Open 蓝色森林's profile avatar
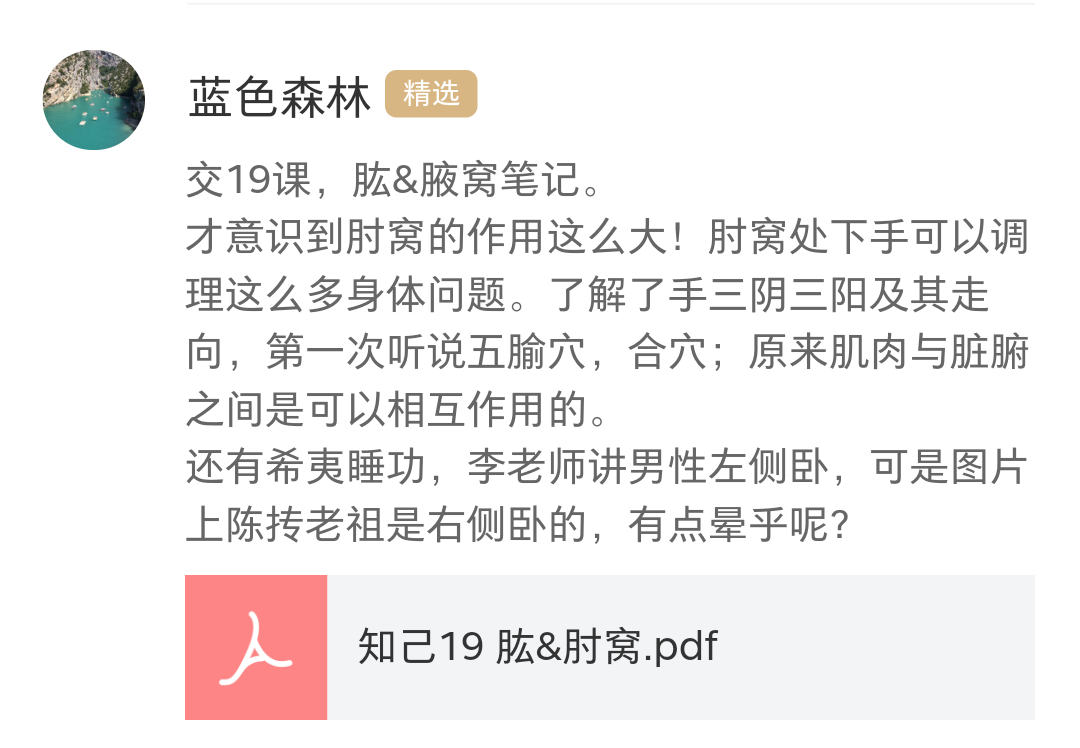Viewport: 1080px width, 748px height. point(94,100)
